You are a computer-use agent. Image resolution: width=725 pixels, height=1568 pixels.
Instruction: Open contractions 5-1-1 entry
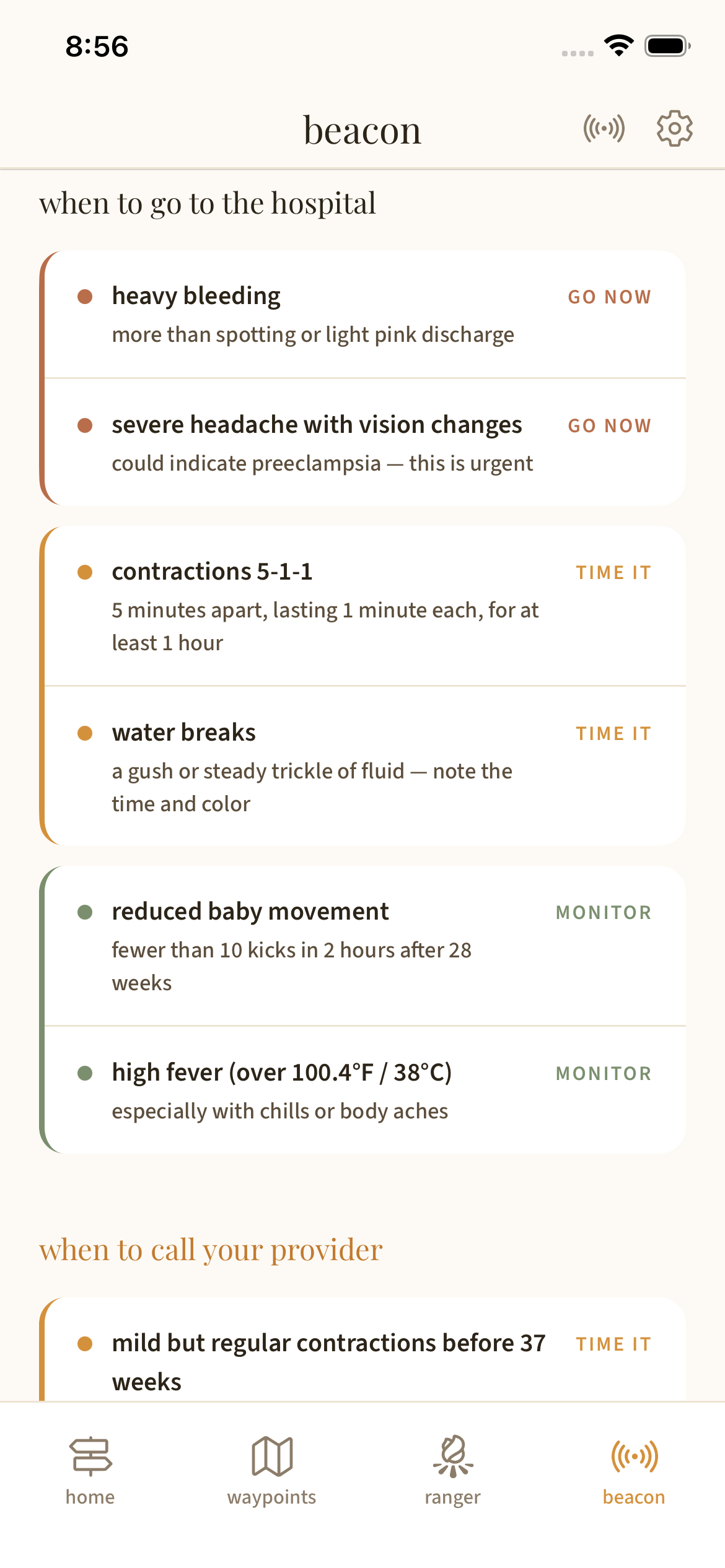(364, 606)
